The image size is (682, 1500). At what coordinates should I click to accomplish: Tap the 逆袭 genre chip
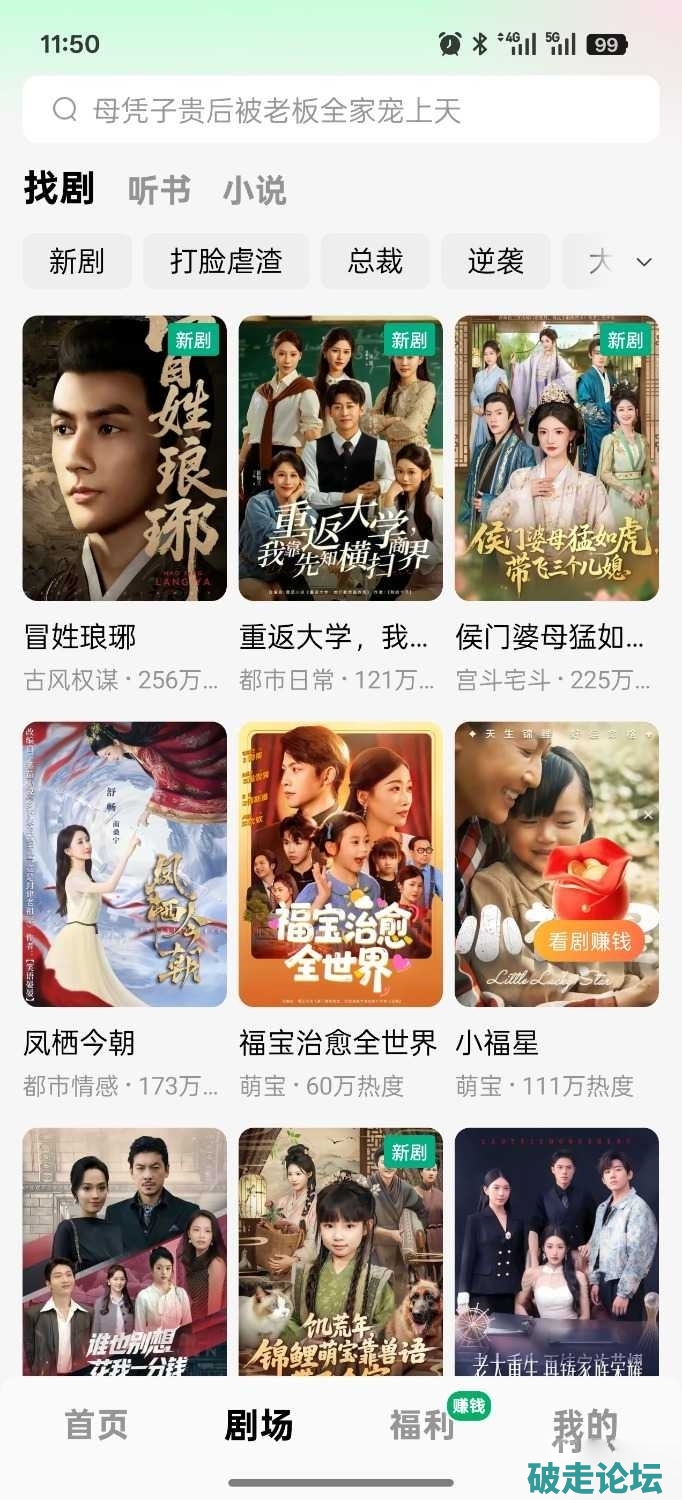496,261
